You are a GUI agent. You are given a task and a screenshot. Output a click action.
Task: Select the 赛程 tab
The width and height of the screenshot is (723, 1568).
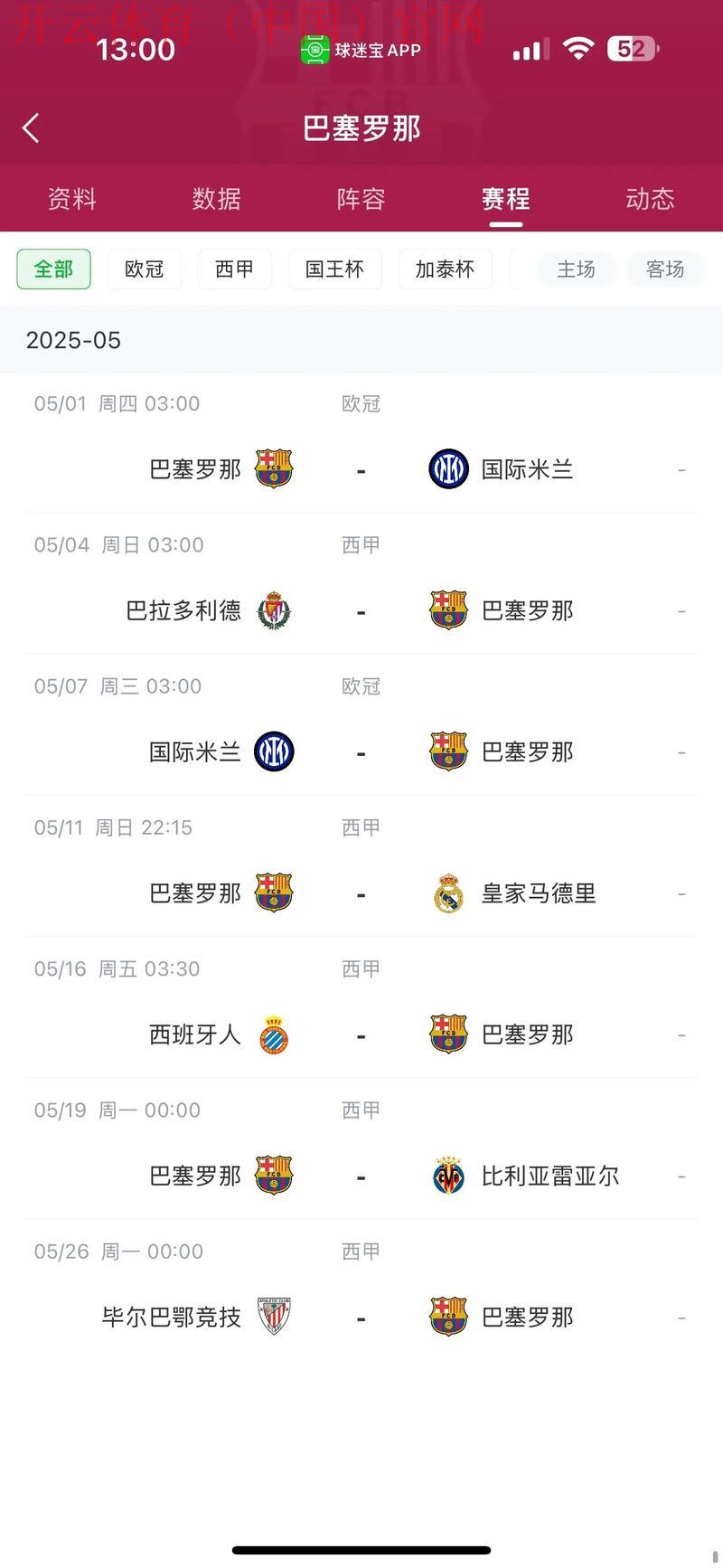(506, 199)
